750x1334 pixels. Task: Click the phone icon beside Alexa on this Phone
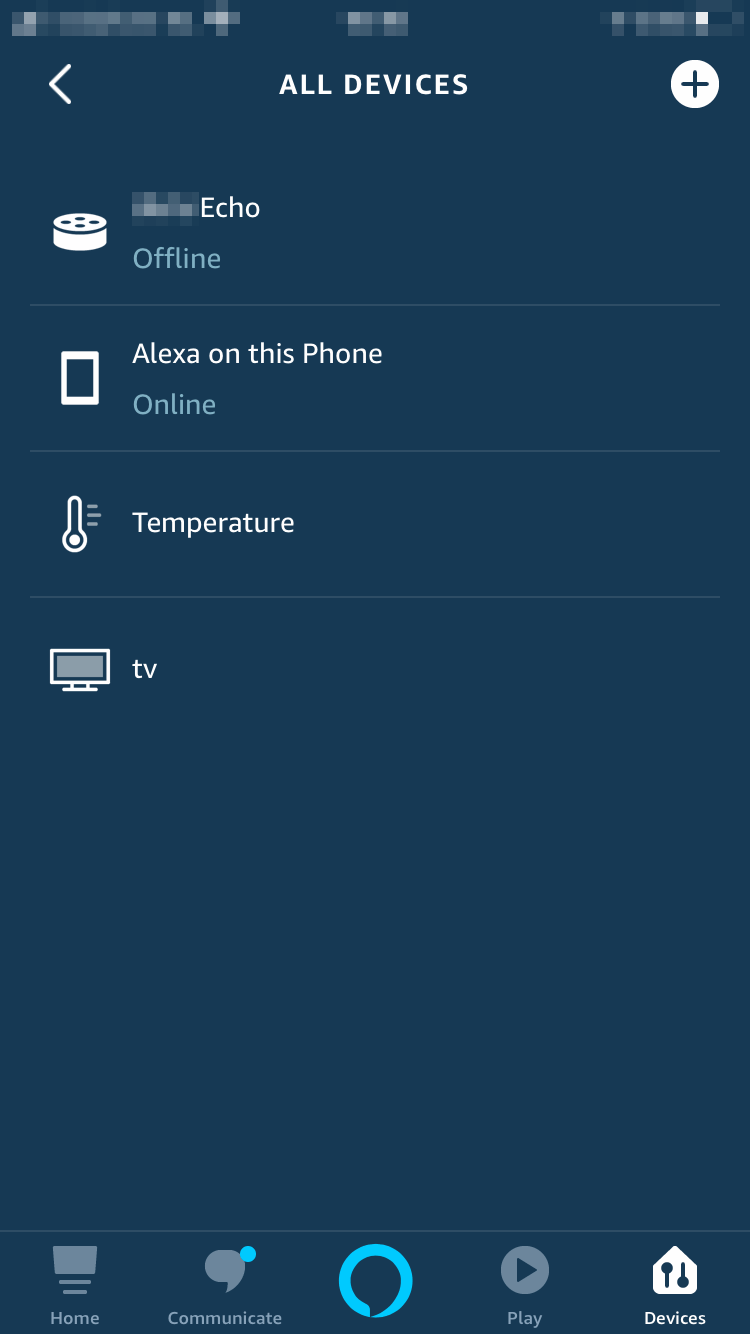click(80, 377)
